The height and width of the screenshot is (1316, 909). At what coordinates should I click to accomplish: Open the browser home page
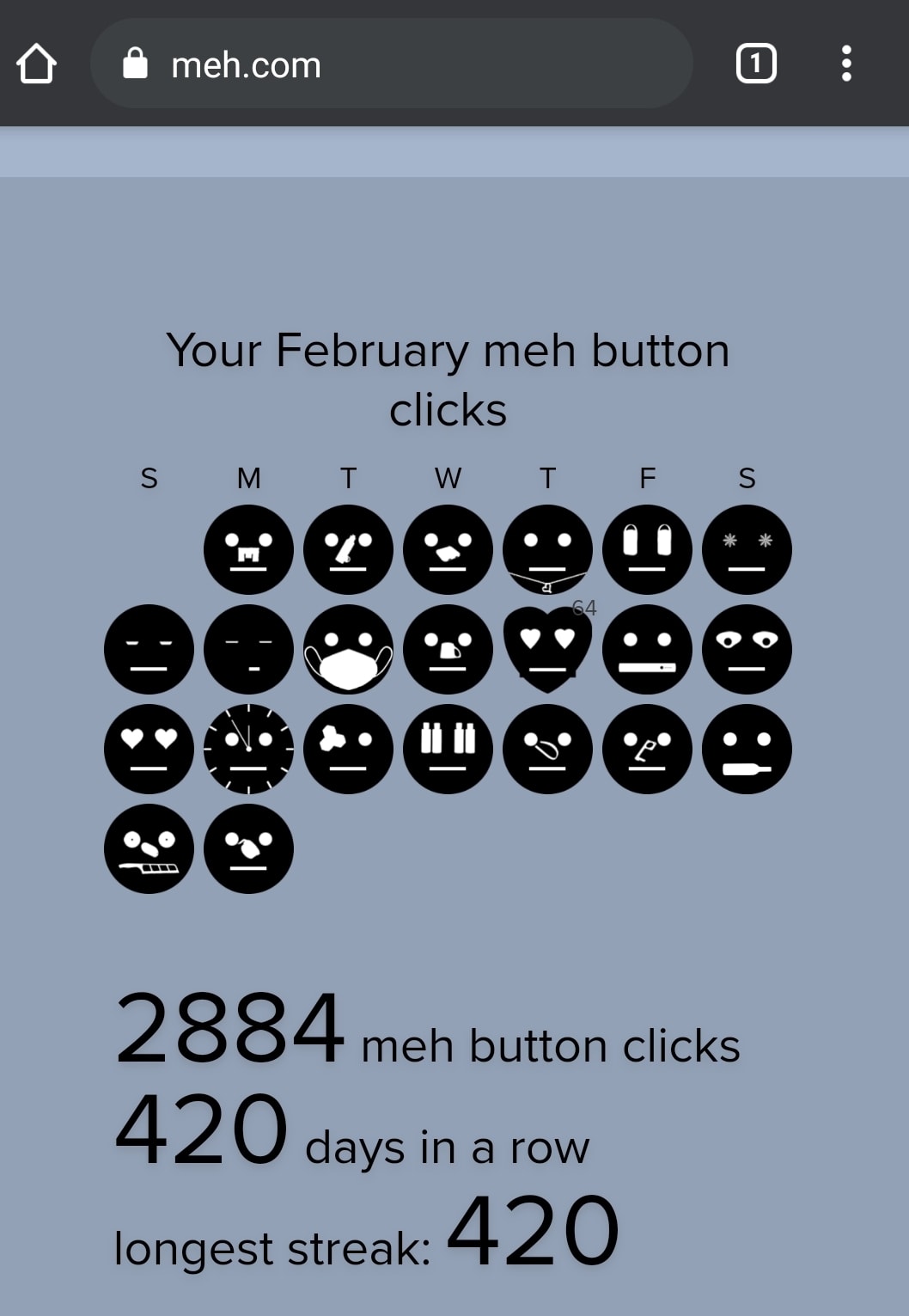pyautogui.click(x=36, y=64)
